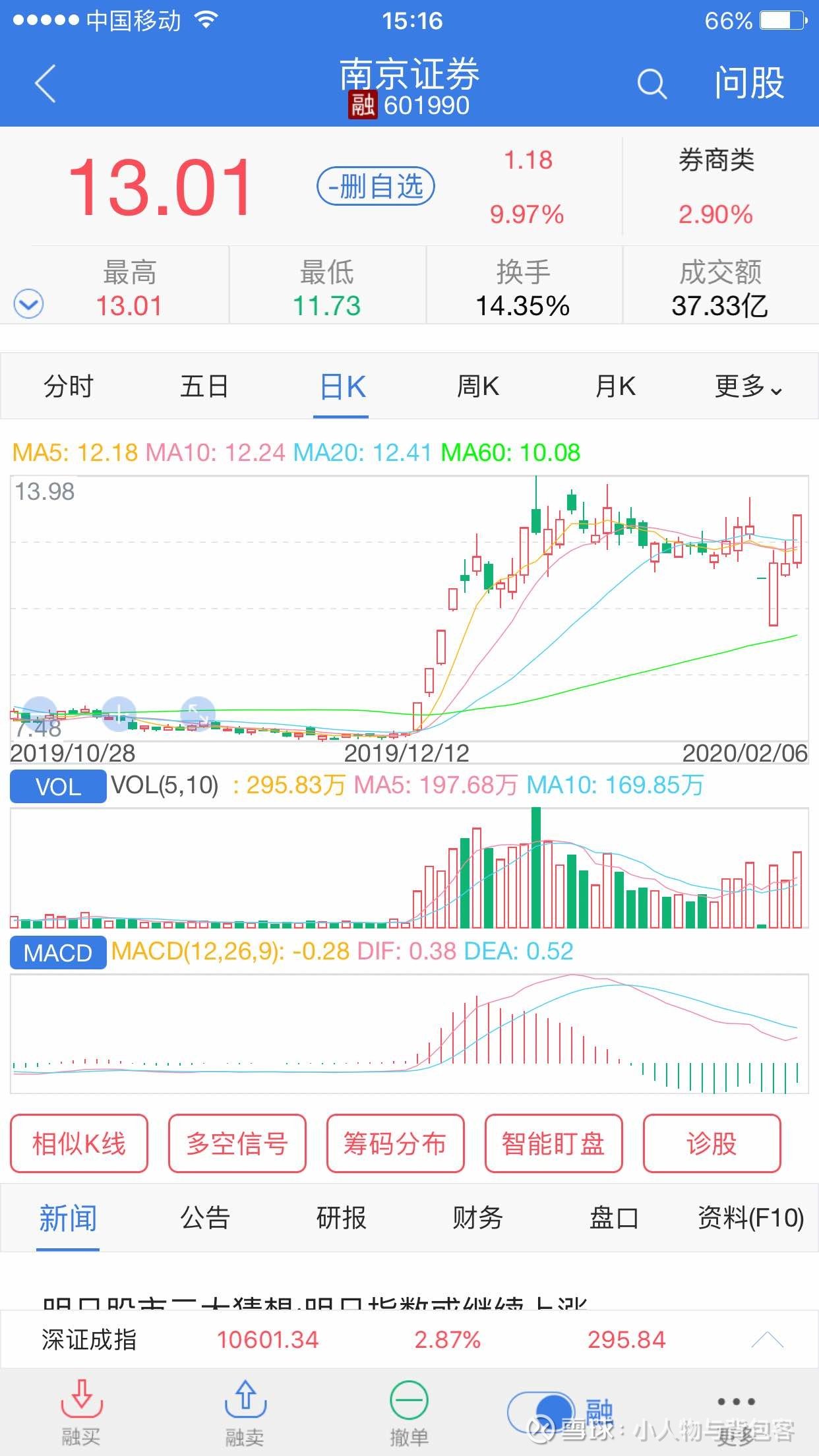The width and height of the screenshot is (819, 1456).
Task: Tap 融买 margin buy
Action: [81, 1412]
